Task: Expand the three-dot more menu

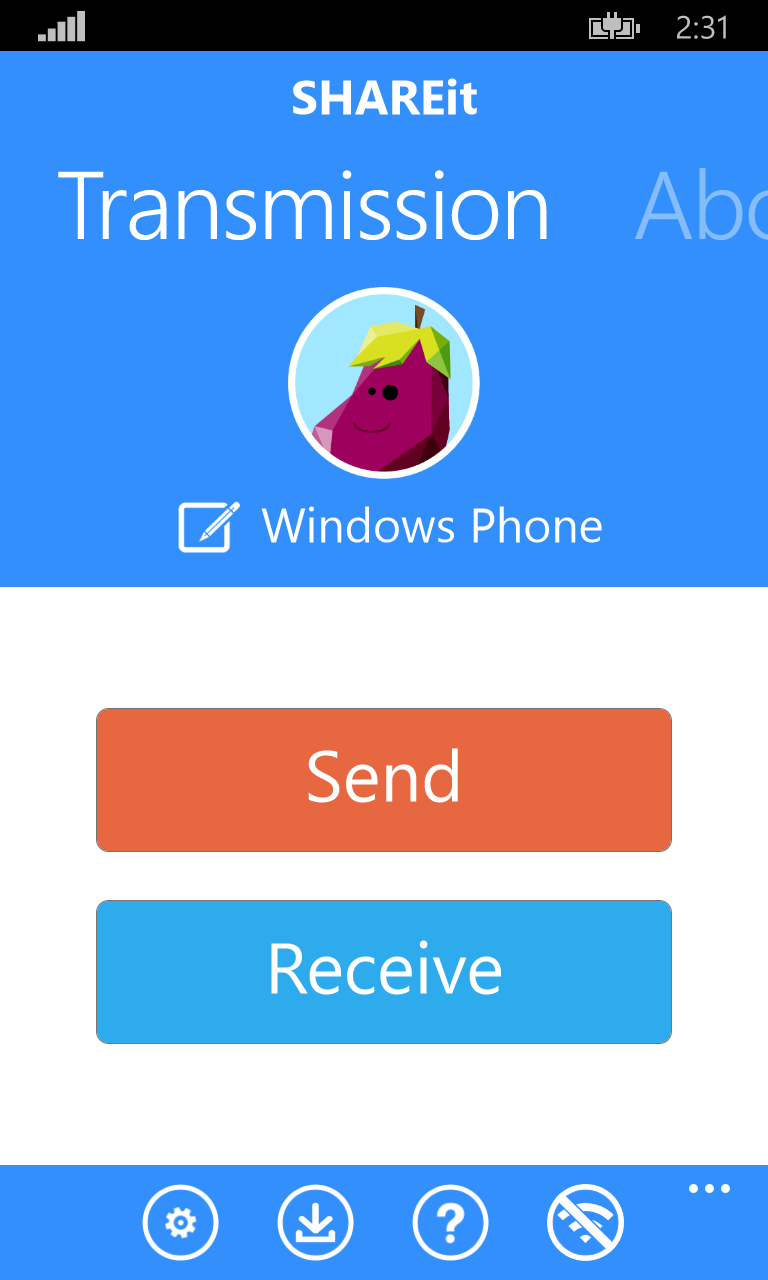Action: 709,1190
